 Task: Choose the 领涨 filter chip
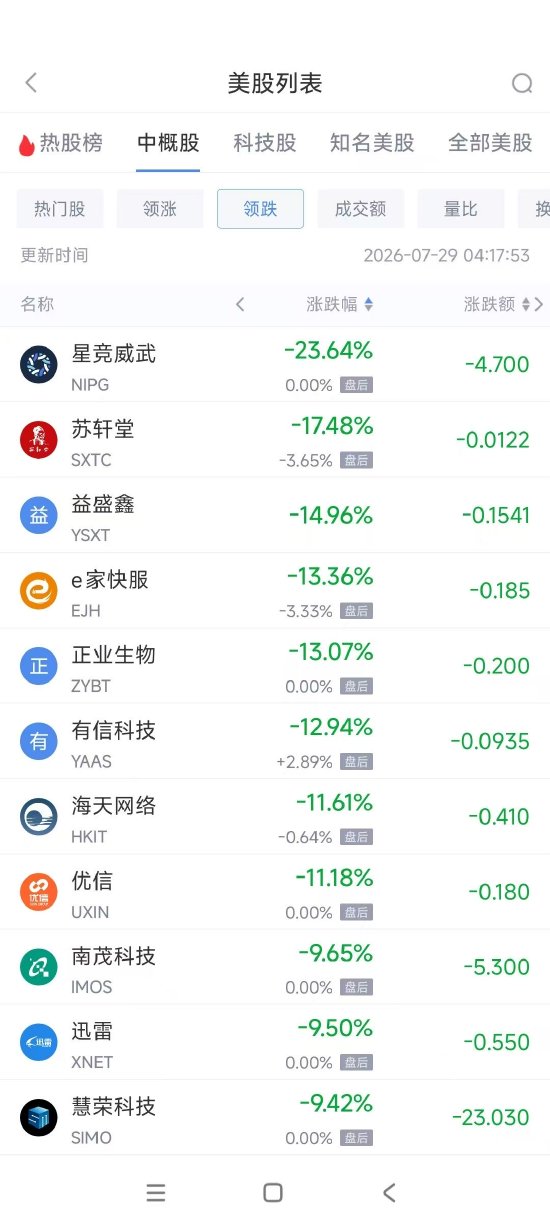(x=160, y=209)
